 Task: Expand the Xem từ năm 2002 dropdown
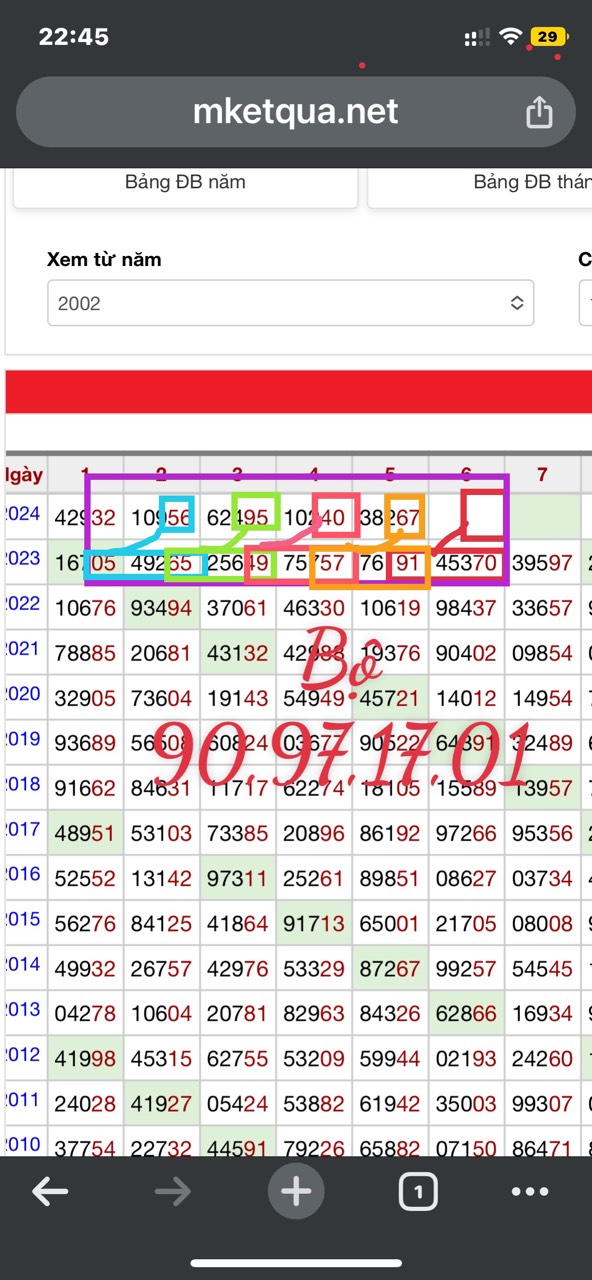tap(290, 303)
